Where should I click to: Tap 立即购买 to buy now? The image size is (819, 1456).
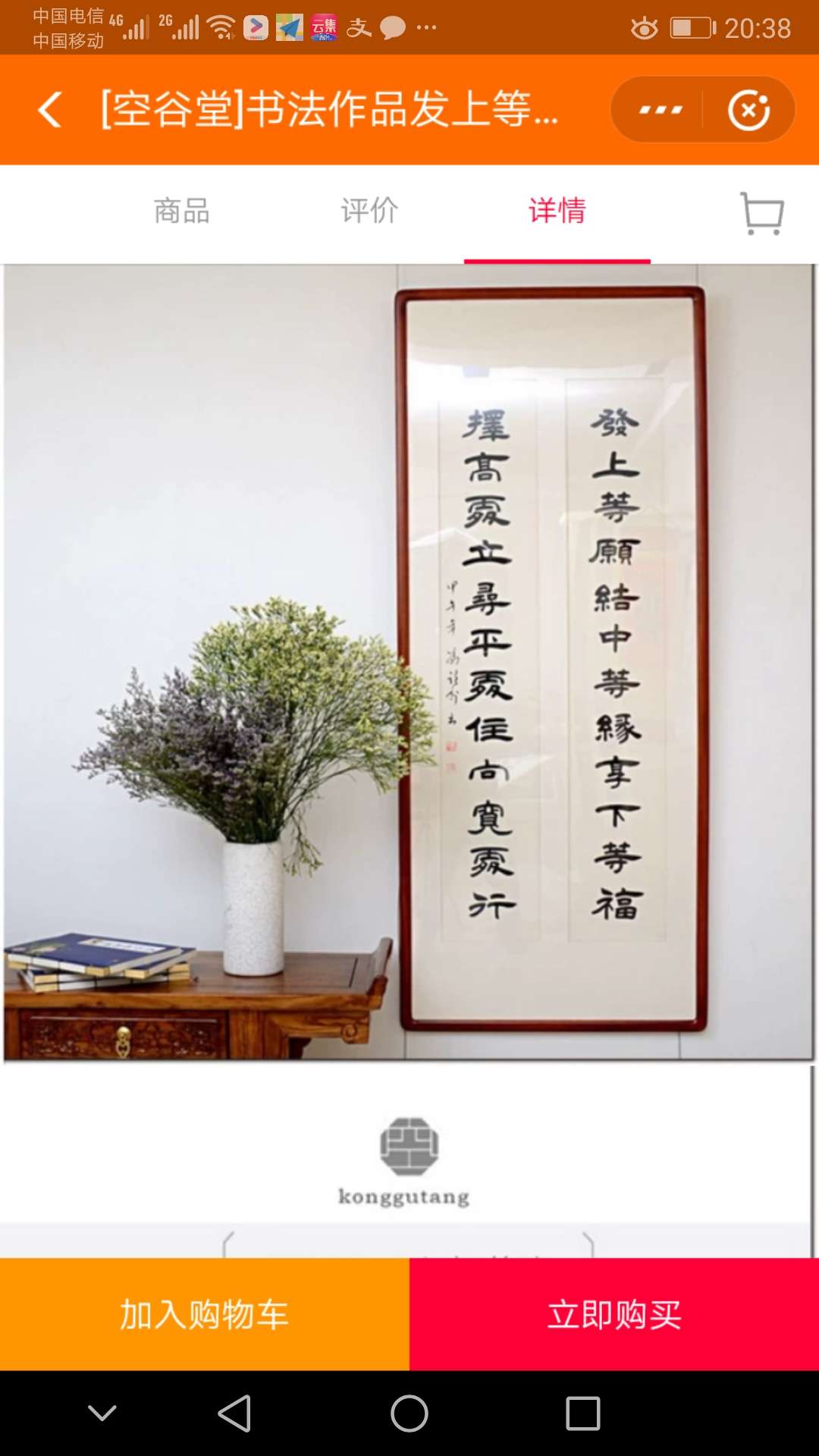(614, 1314)
